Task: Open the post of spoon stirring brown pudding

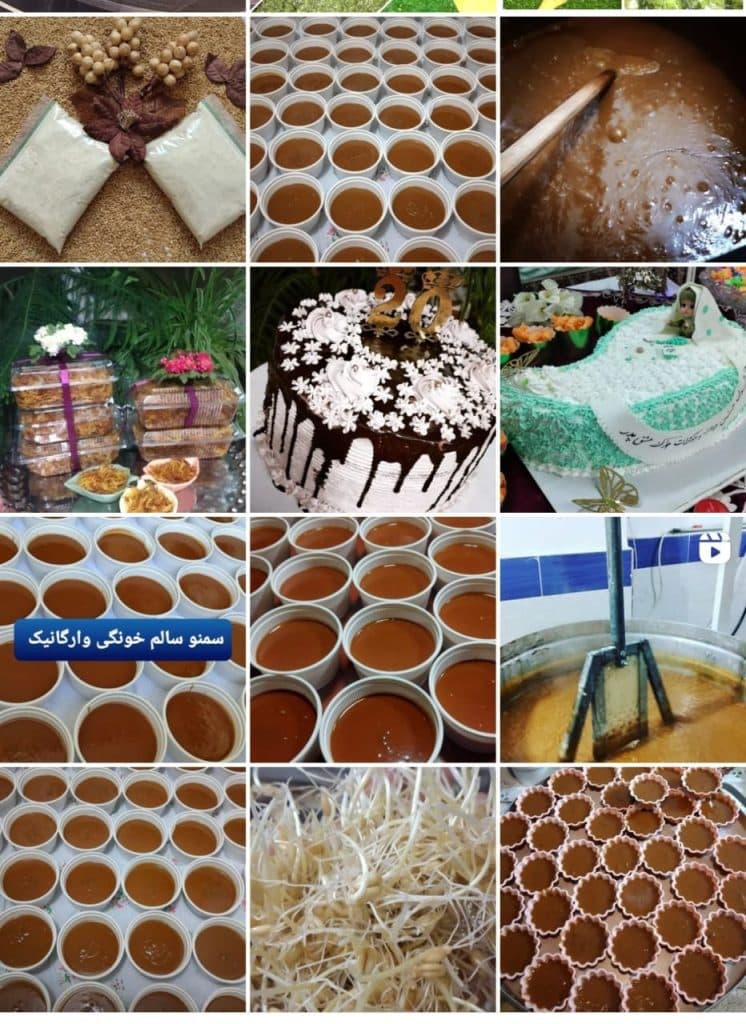Action: coord(623,139)
